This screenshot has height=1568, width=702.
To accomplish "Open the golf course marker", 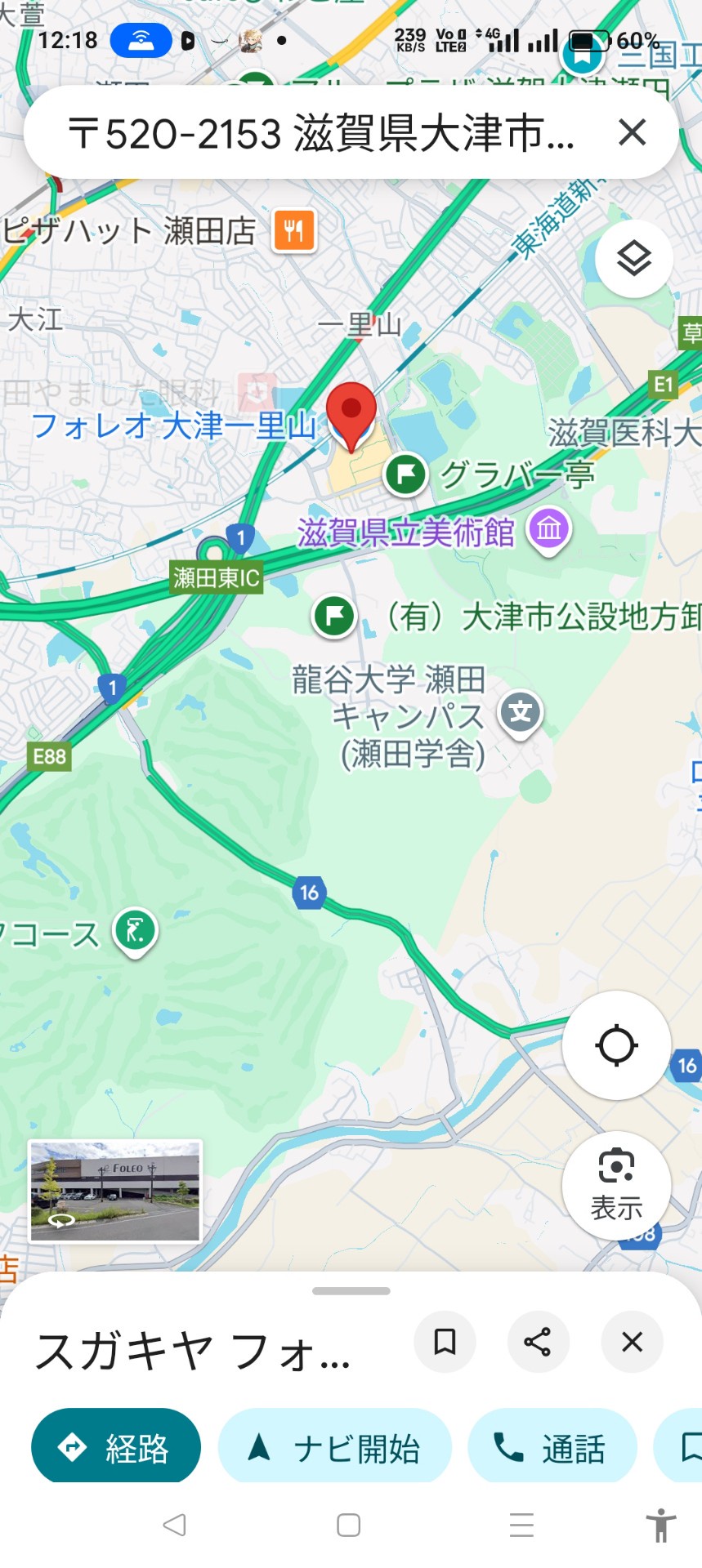I will coord(136,931).
